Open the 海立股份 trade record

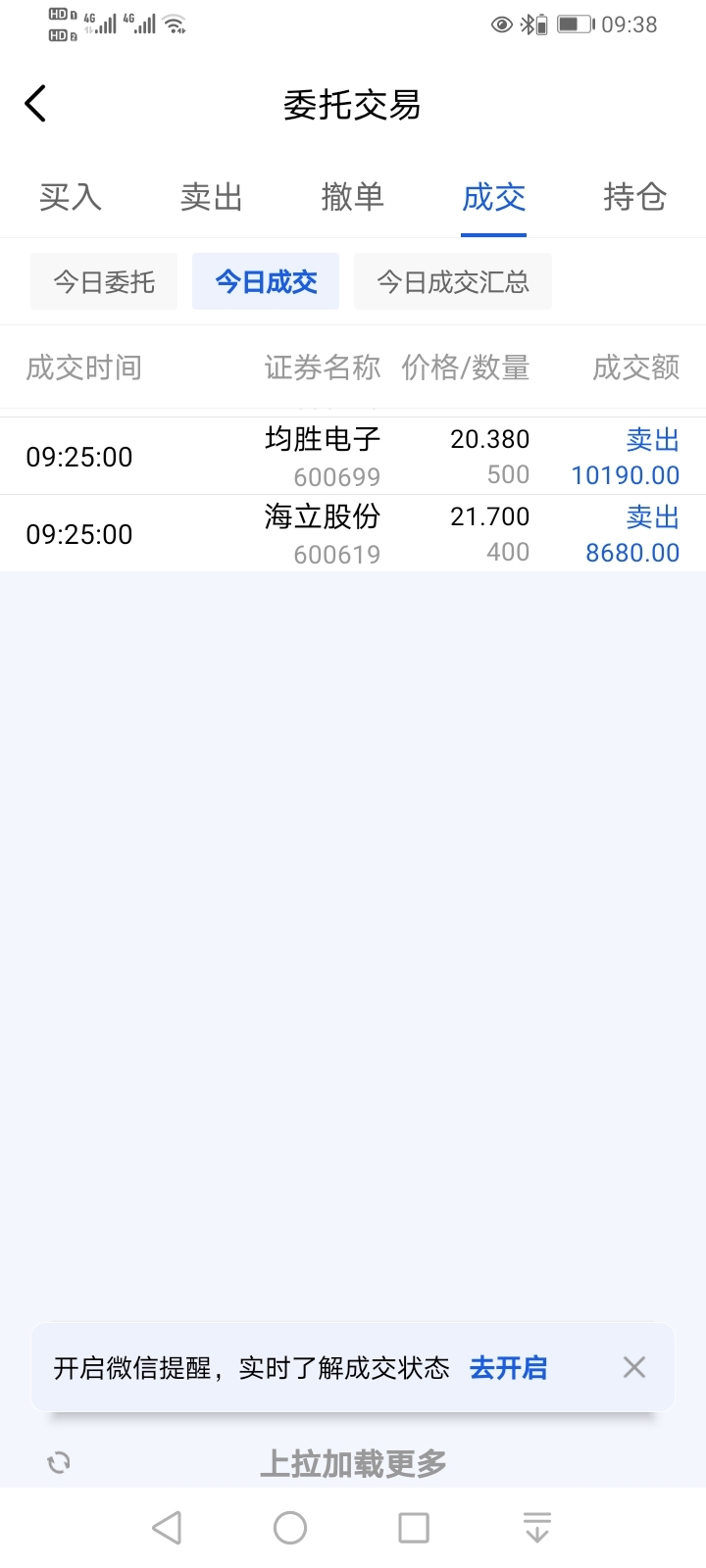(353, 534)
